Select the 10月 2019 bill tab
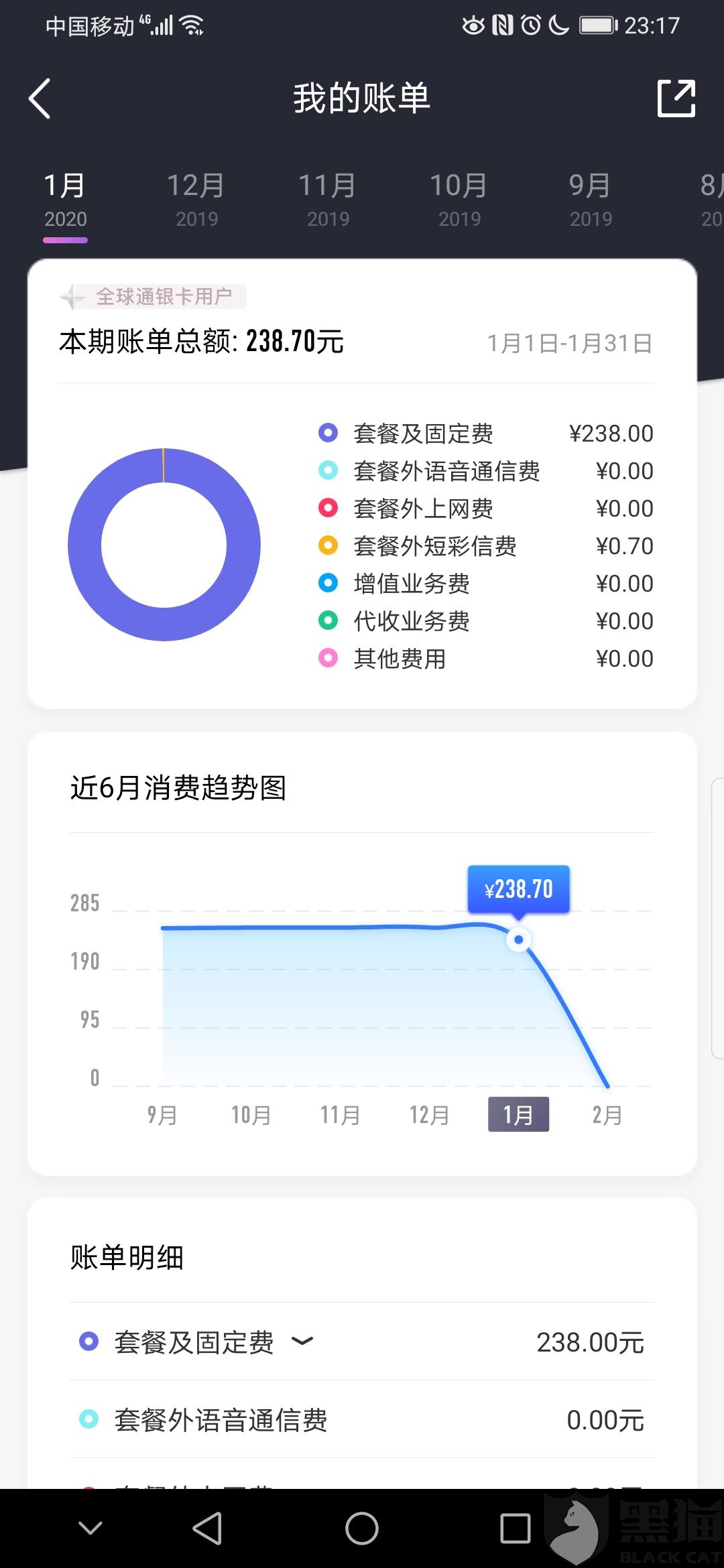 (459, 200)
